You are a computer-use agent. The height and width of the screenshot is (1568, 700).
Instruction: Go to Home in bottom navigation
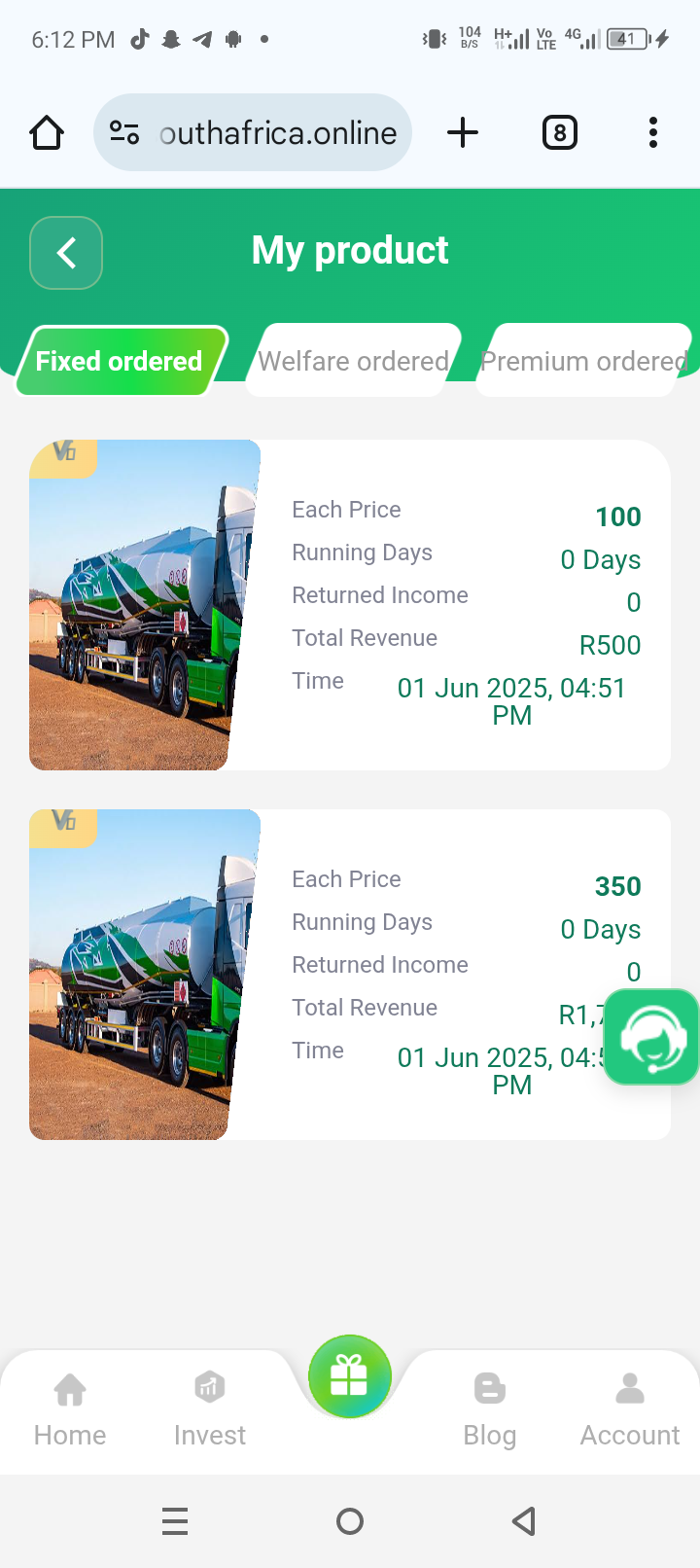coord(70,1408)
